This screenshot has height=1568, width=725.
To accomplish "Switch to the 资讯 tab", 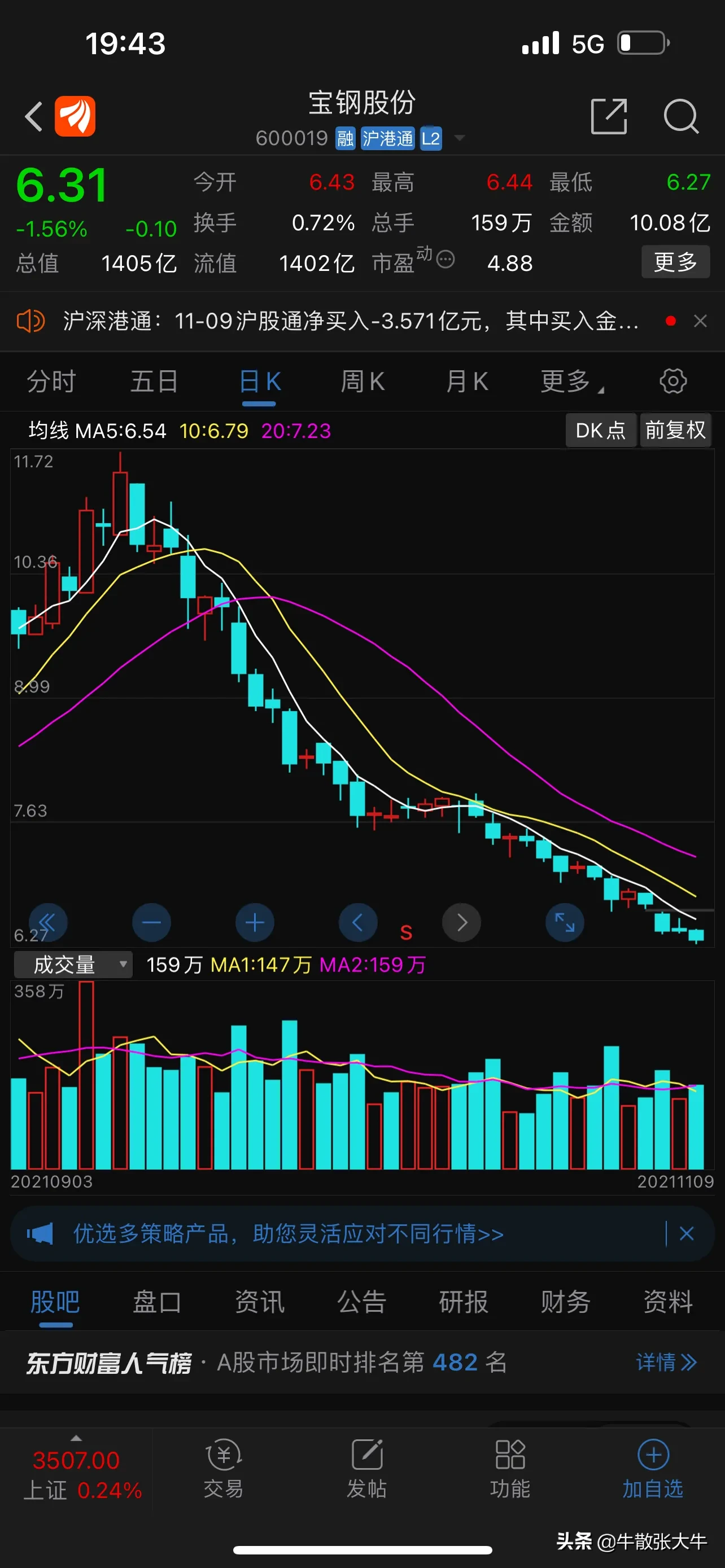I will click(259, 1302).
